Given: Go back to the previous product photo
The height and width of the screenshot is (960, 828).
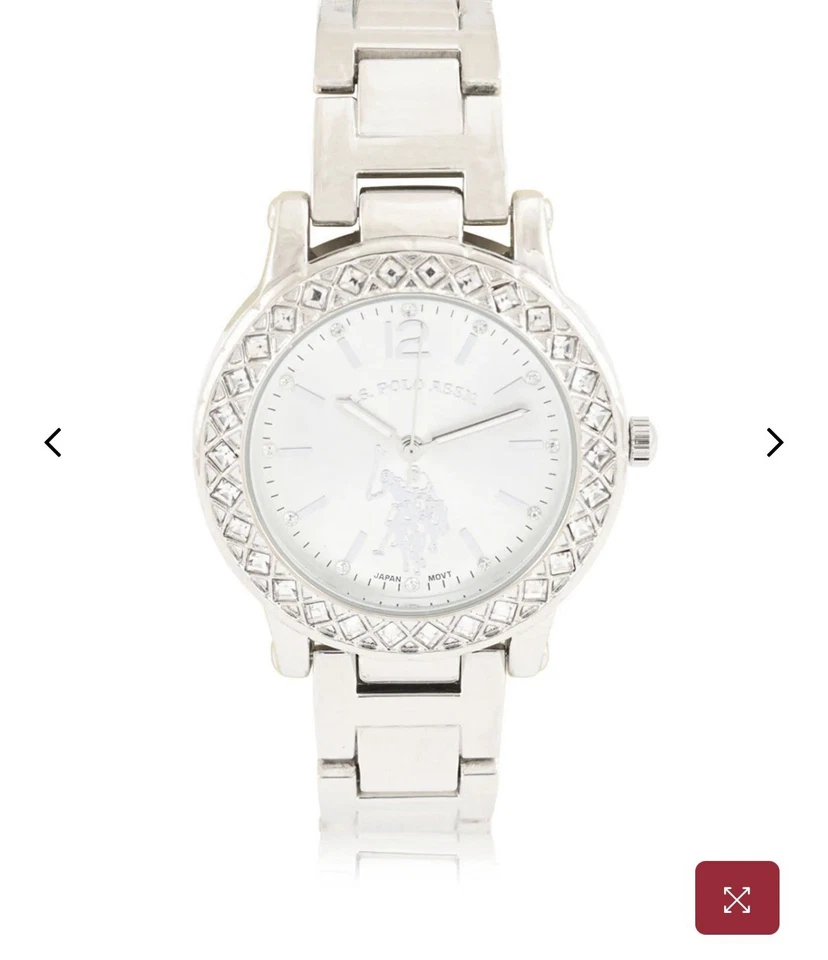Looking at the screenshot, I should 53,442.
